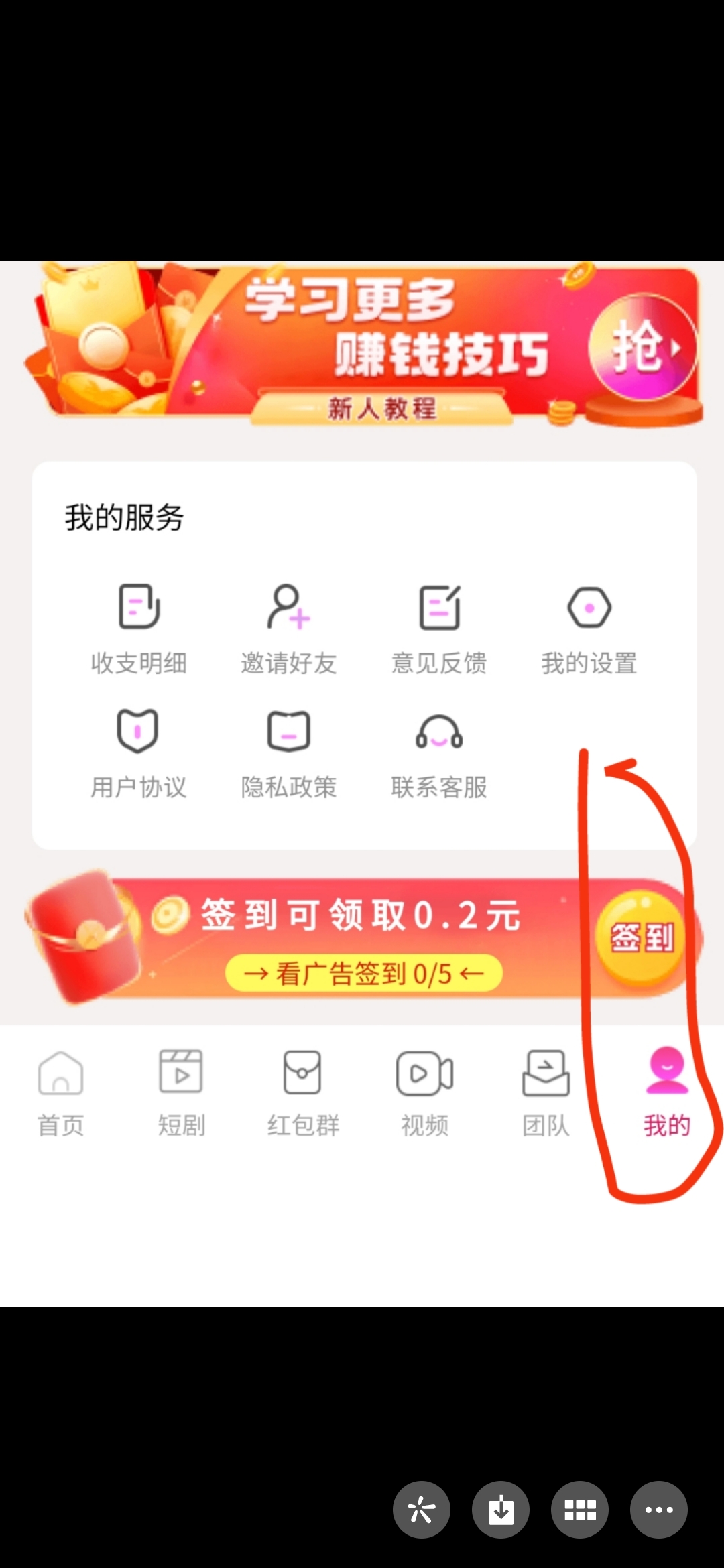724x1568 pixels.
Task: Open the three-dot more options menu
Action: point(659,1510)
